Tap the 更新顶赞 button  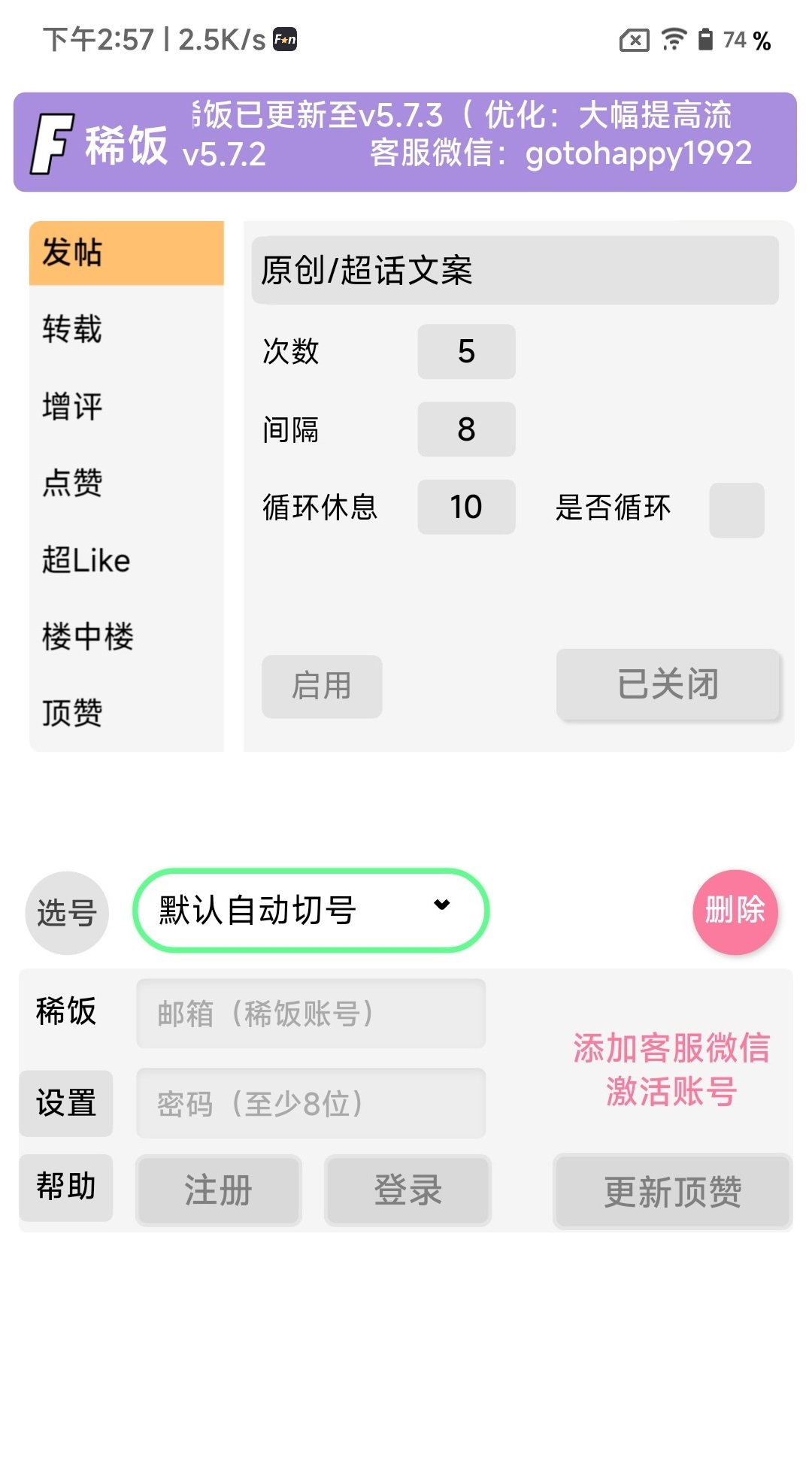[x=672, y=1192]
